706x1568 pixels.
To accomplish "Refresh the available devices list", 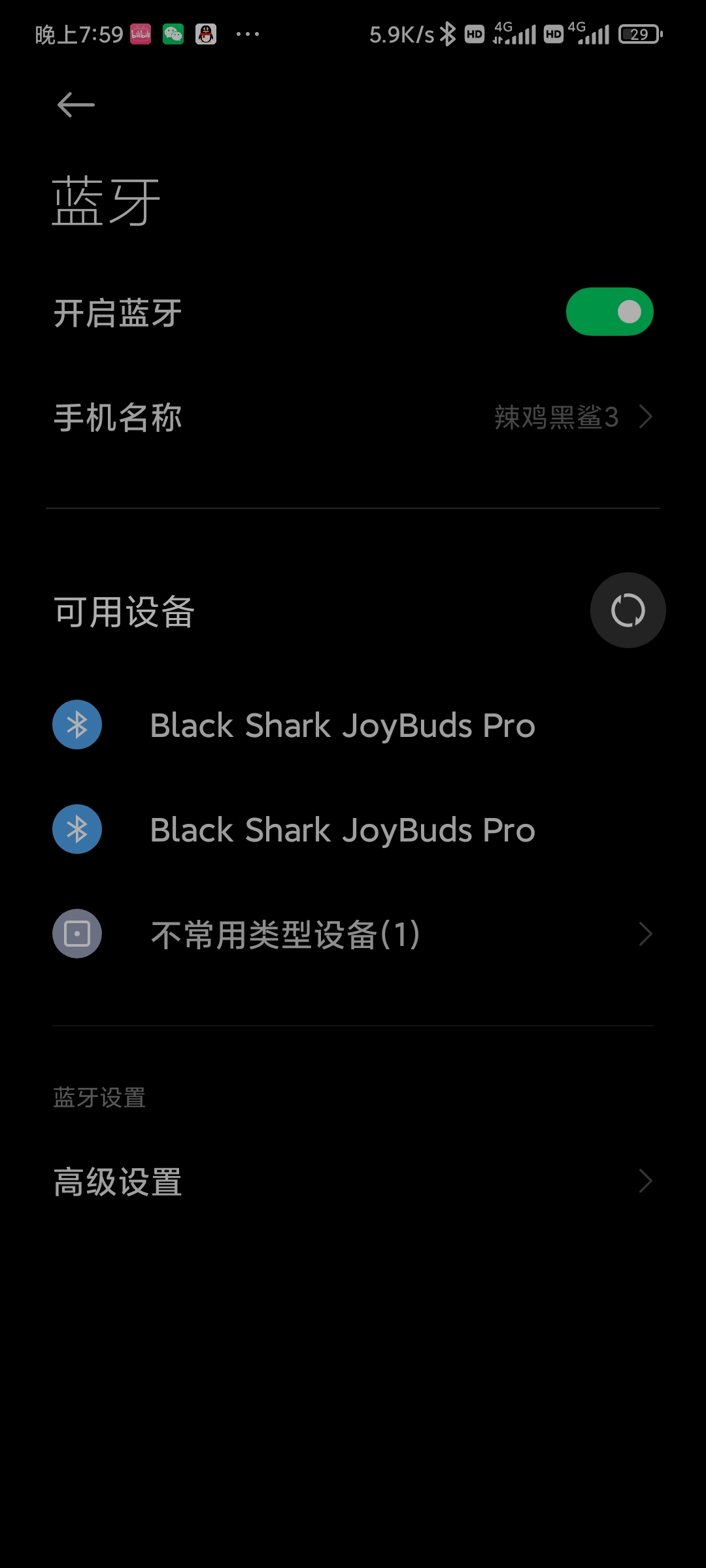I will (x=628, y=610).
